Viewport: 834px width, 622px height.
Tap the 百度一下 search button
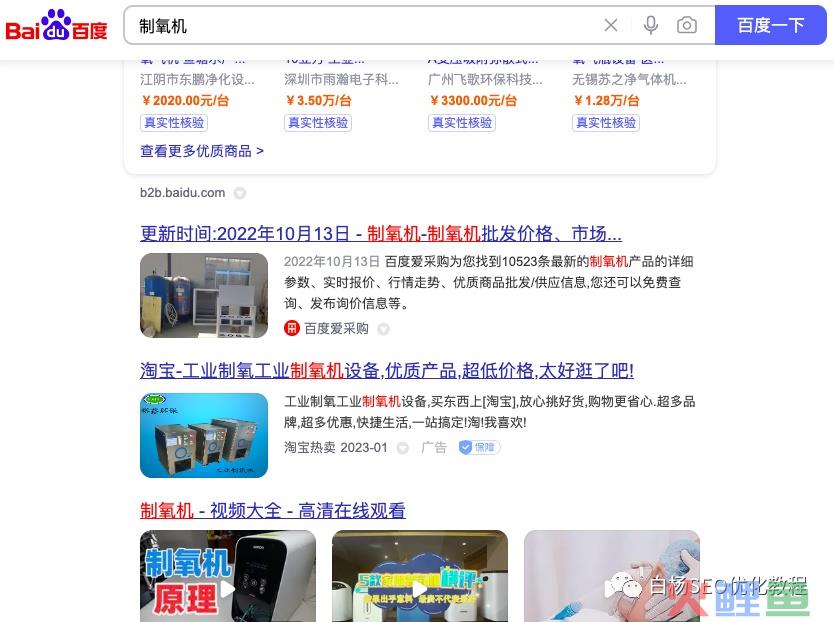point(770,26)
